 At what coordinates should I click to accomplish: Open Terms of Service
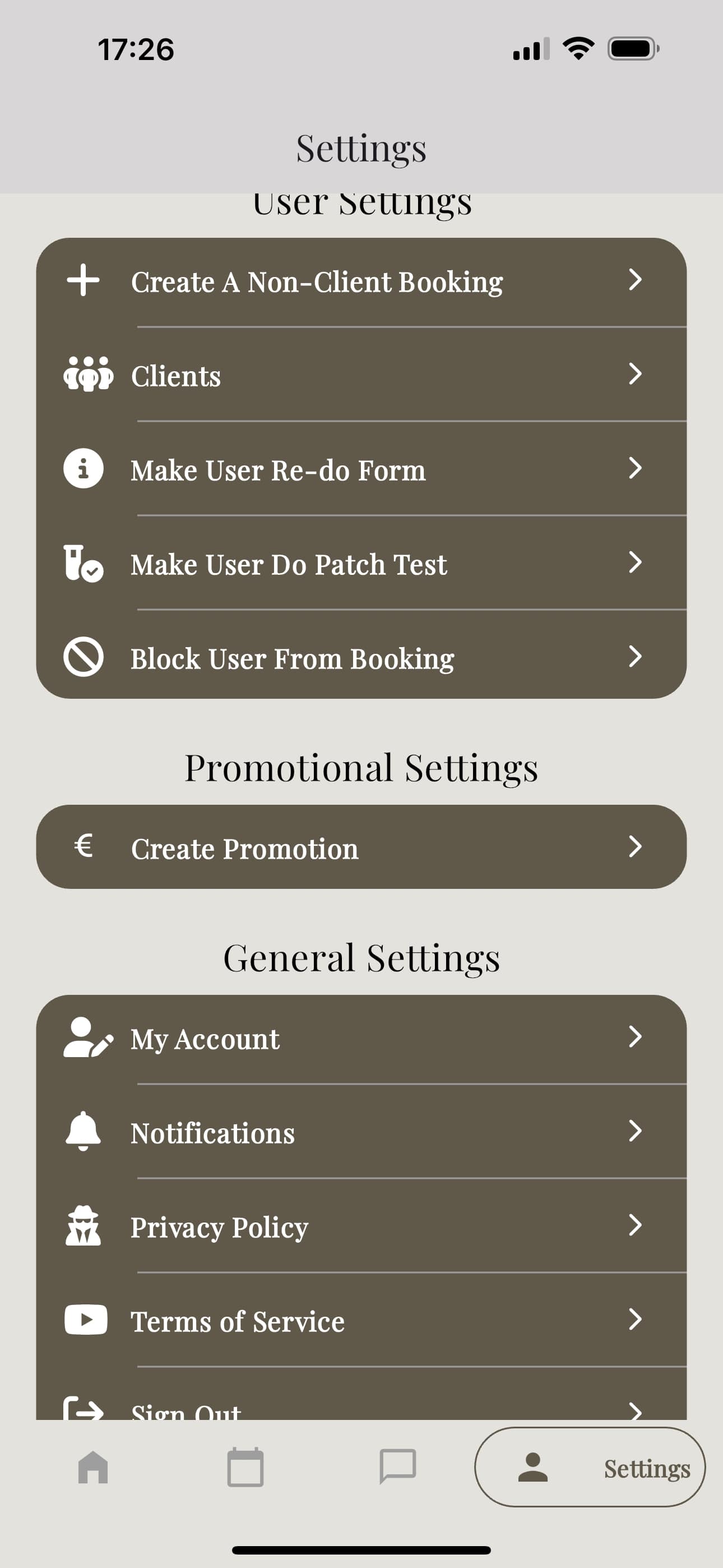pyautogui.click(x=360, y=1321)
